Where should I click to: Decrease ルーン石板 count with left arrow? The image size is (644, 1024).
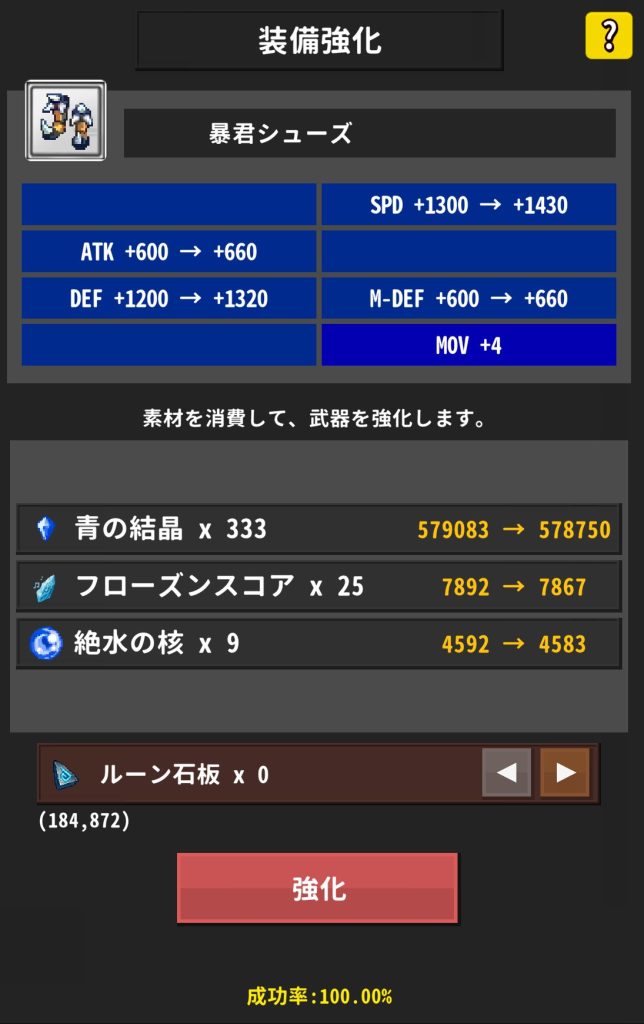(x=507, y=773)
